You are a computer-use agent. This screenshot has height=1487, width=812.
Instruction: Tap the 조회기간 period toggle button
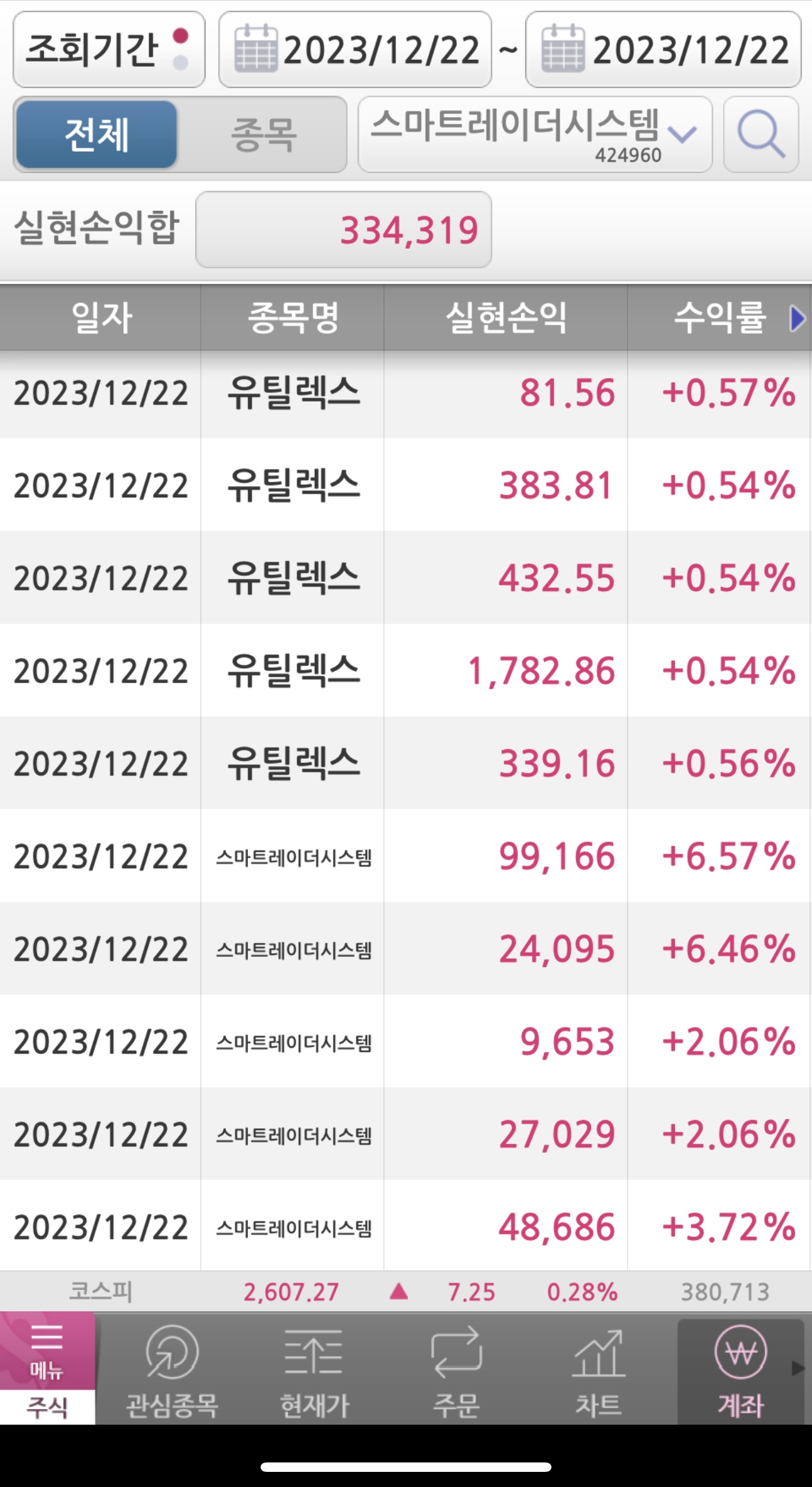point(109,50)
